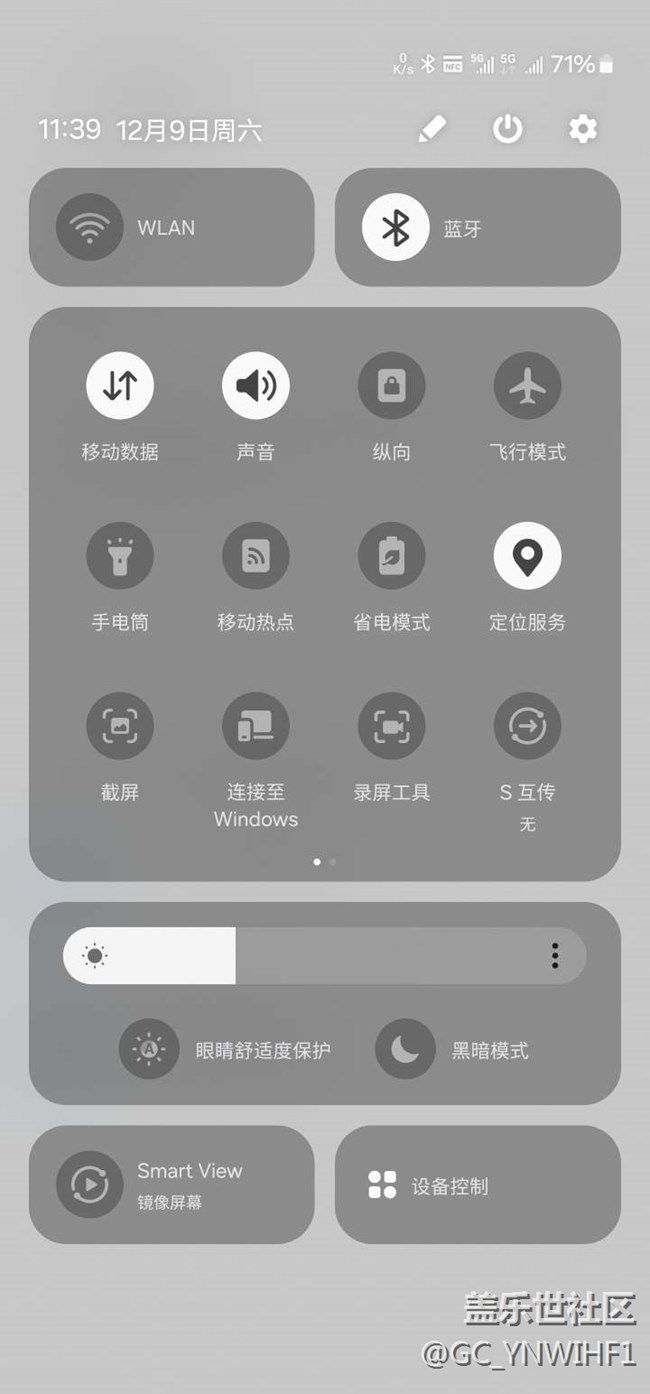650x1394 pixels.
Task: Start 录屏工具 screen recorder
Action: point(392,725)
